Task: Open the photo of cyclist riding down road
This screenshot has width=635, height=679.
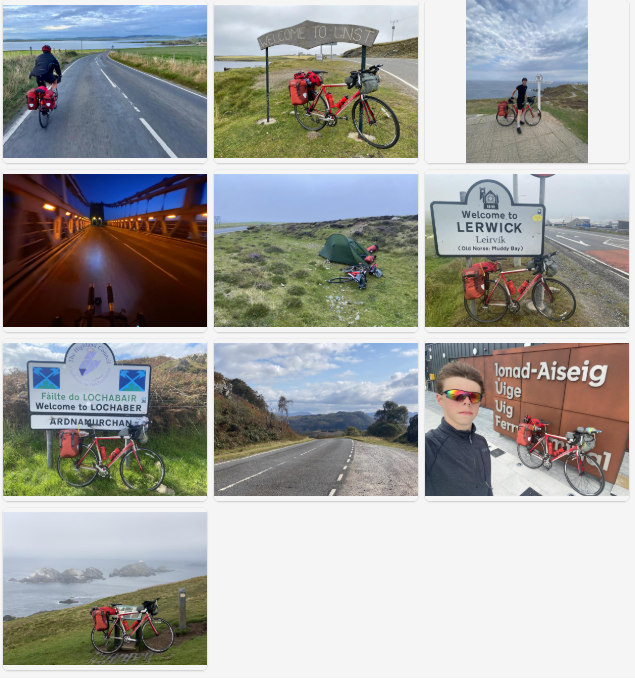Action: 105,82
